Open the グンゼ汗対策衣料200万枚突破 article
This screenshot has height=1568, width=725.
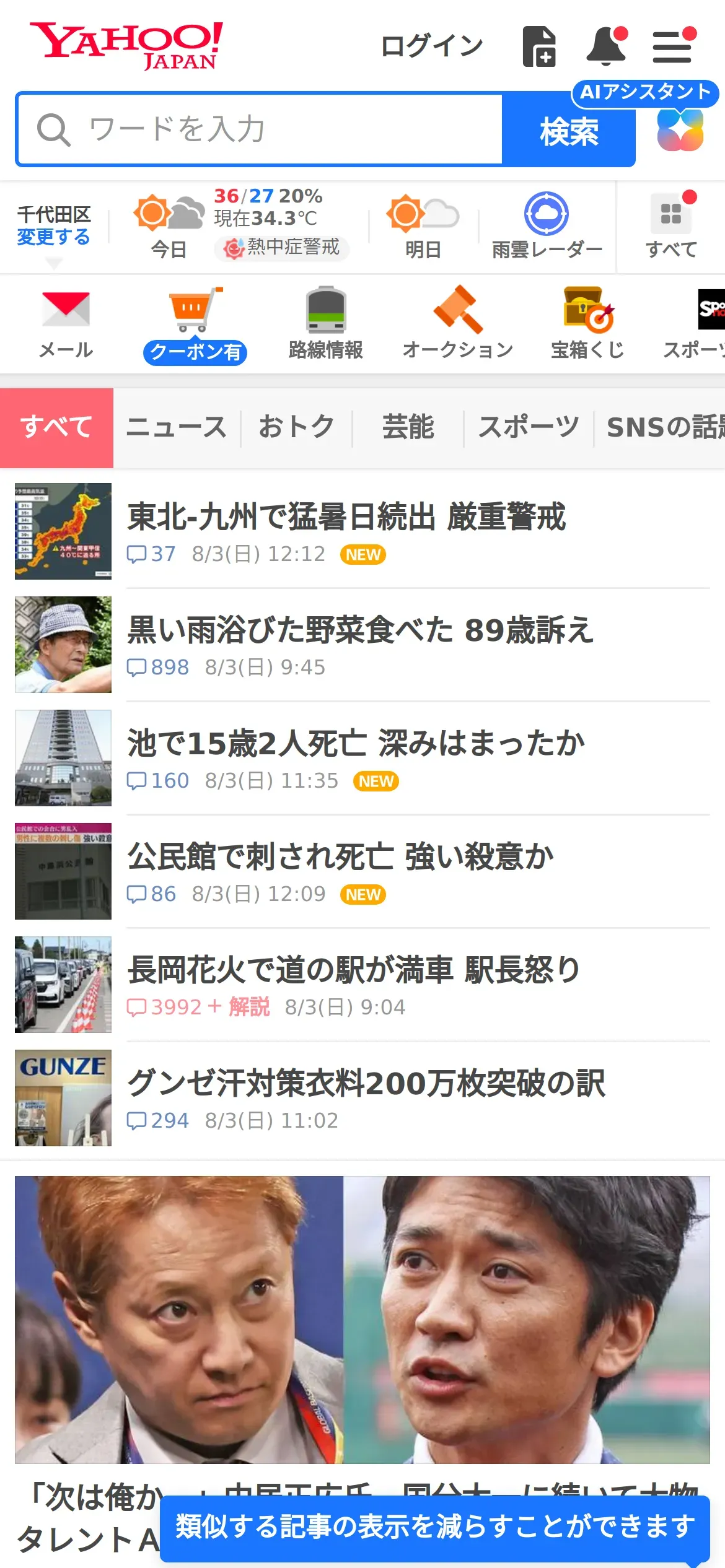[366, 1084]
